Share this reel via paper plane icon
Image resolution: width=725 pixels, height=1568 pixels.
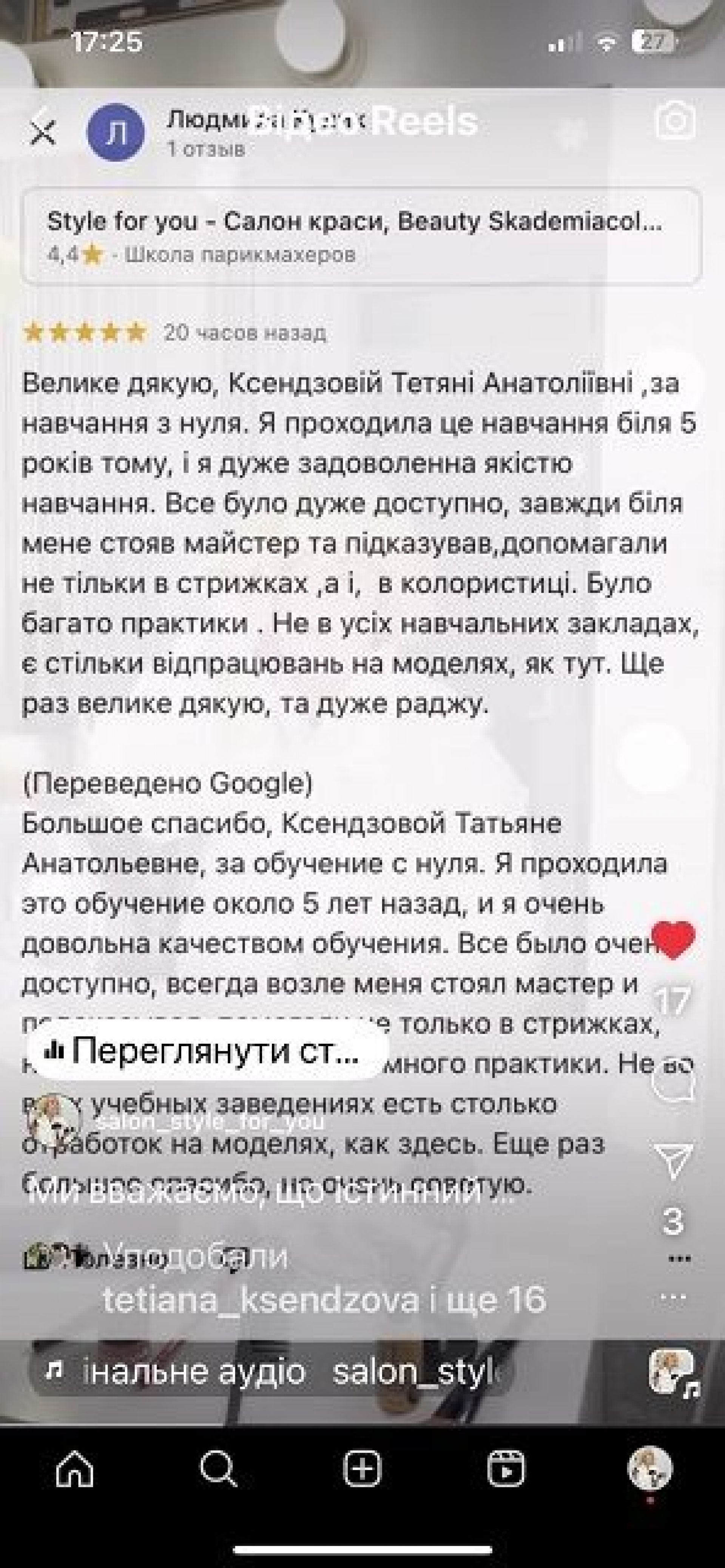673,1161
